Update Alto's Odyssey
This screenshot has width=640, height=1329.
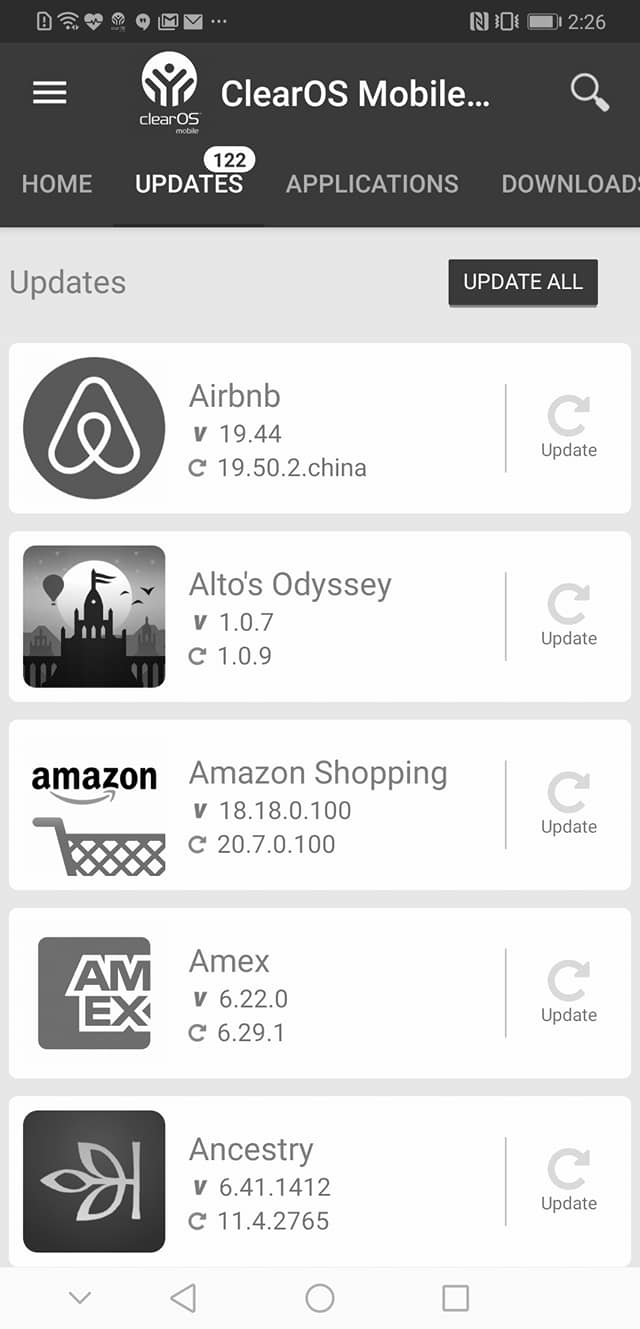pyautogui.click(x=568, y=616)
